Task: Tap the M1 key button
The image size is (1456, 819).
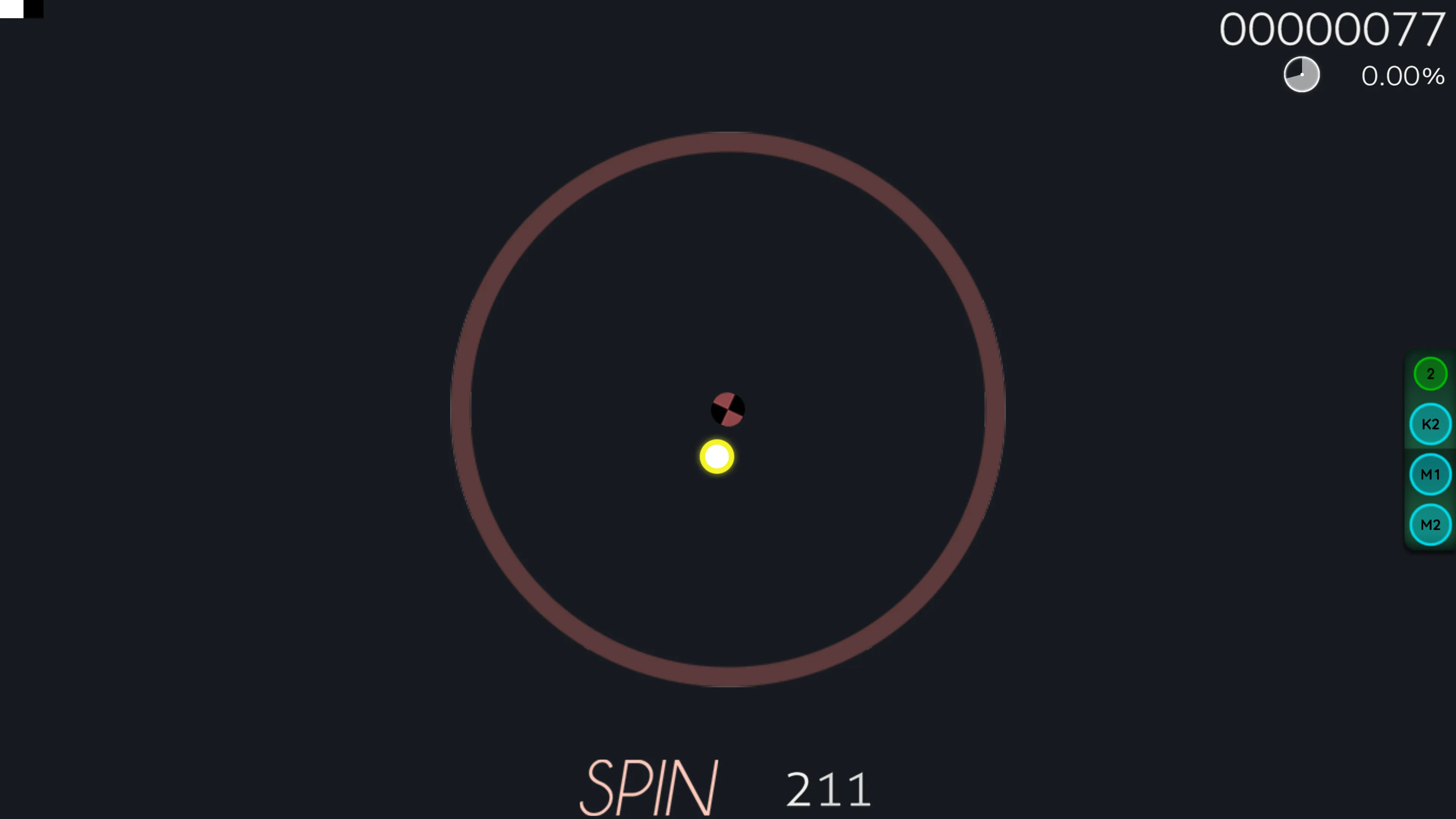Action: [1430, 474]
